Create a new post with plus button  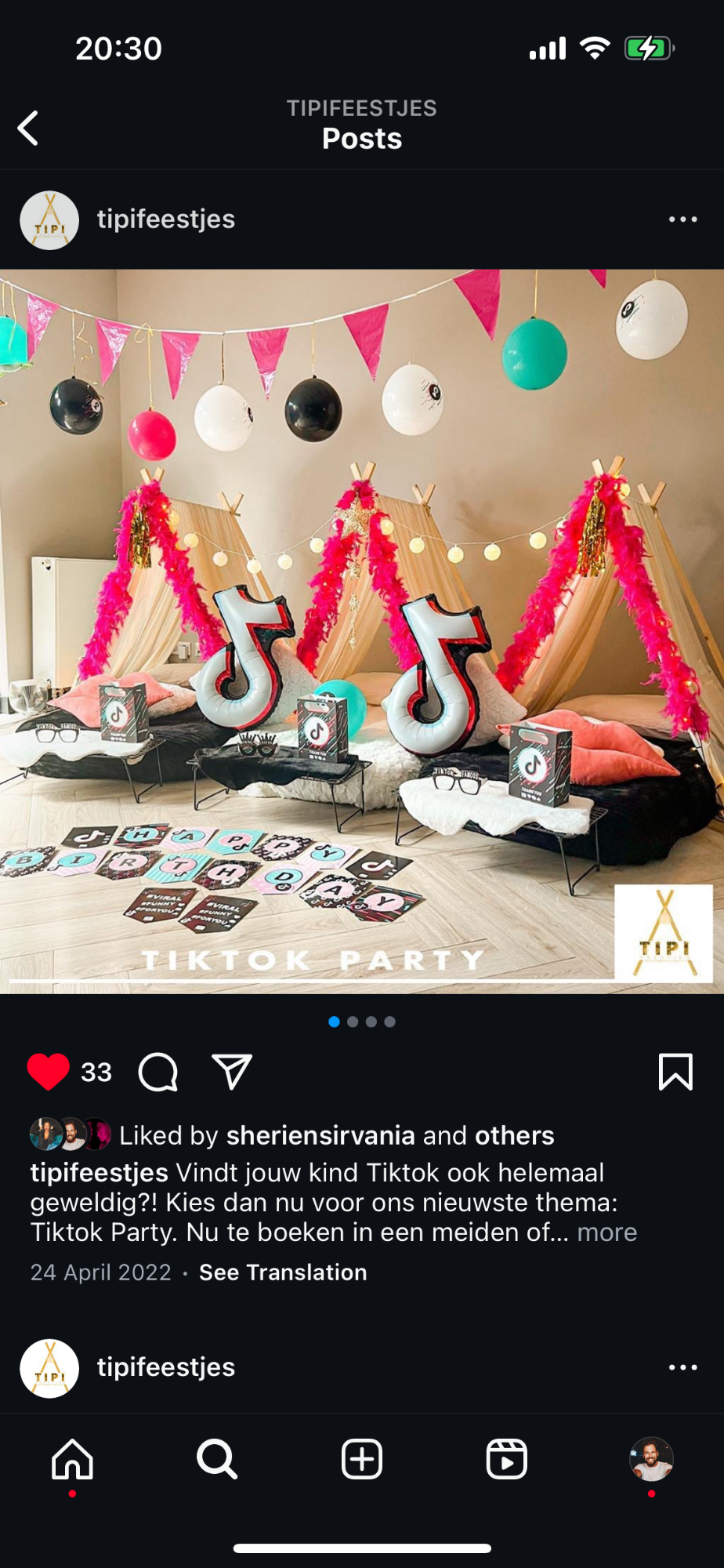(x=362, y=1460)
